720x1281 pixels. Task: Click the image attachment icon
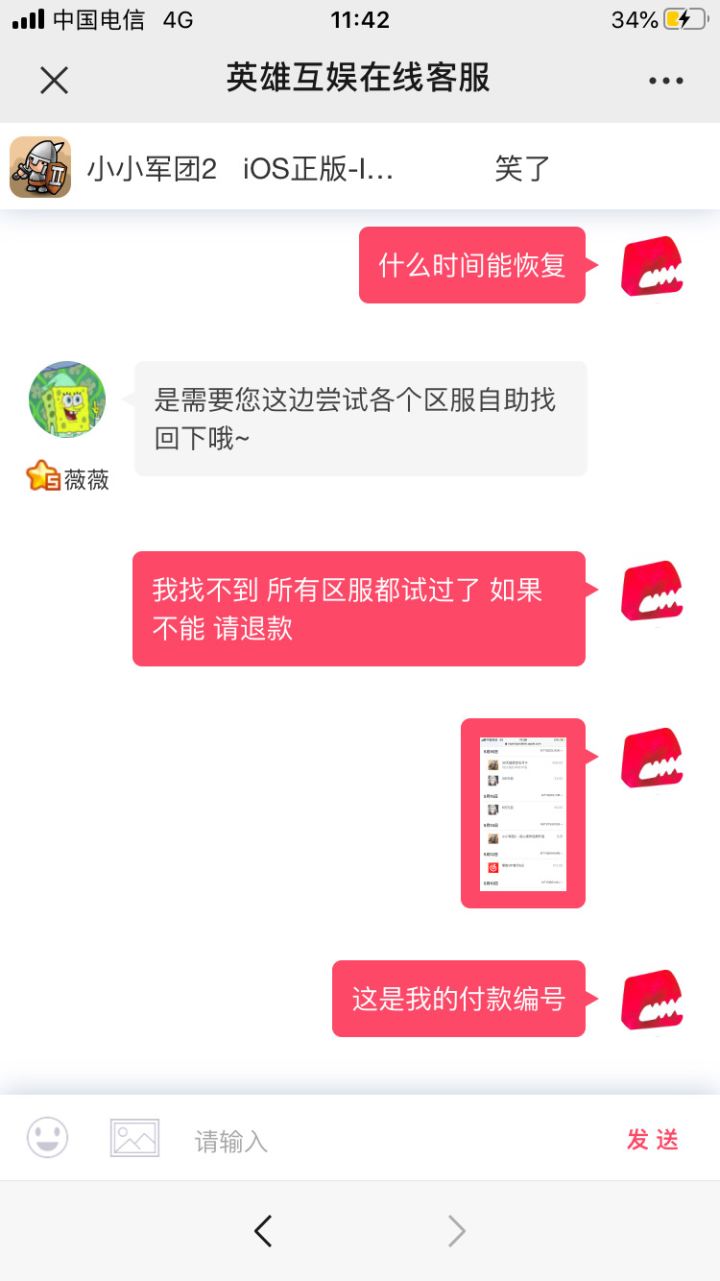click(x=133, y=1137)
